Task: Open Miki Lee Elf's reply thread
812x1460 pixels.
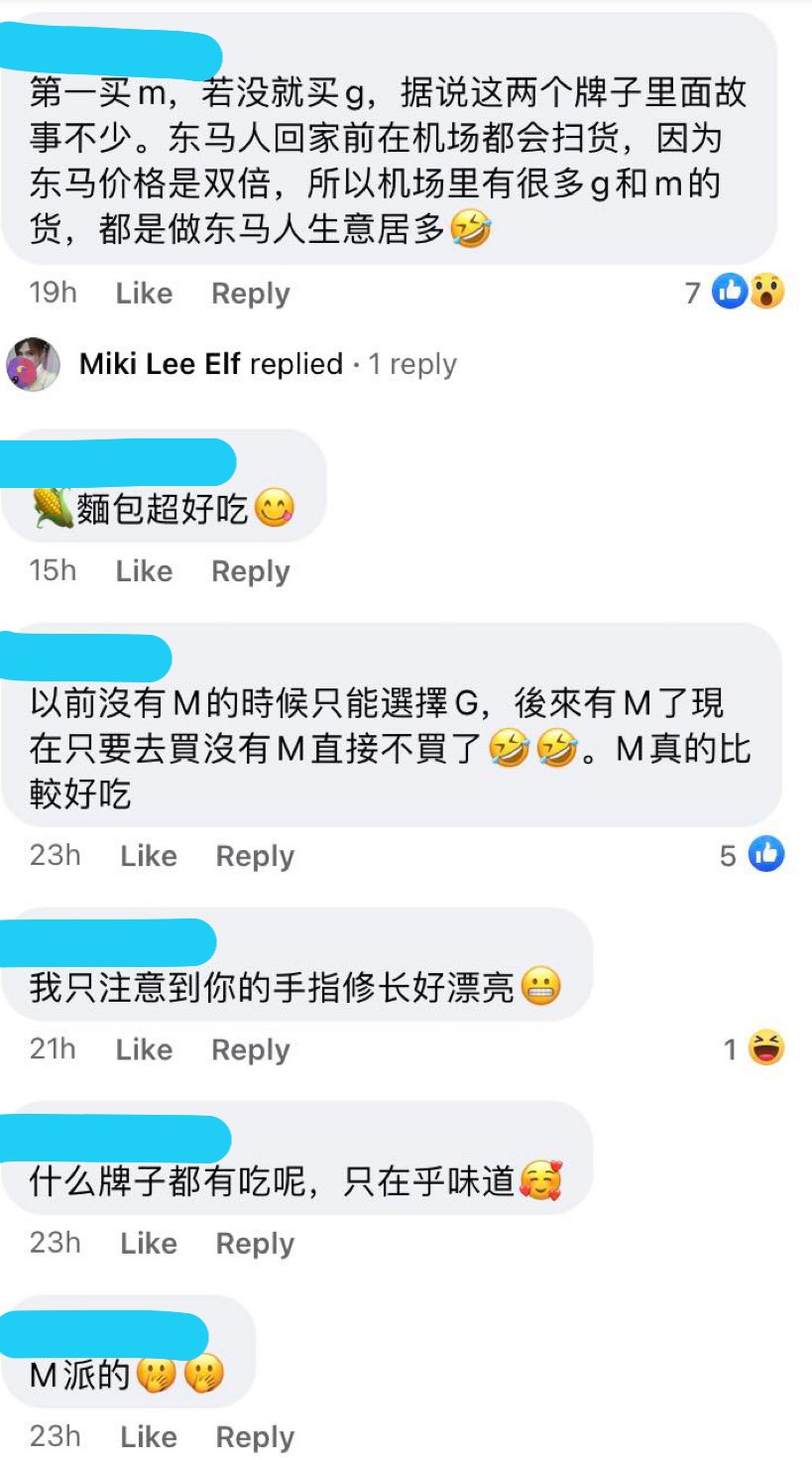Action: point(268,364)
